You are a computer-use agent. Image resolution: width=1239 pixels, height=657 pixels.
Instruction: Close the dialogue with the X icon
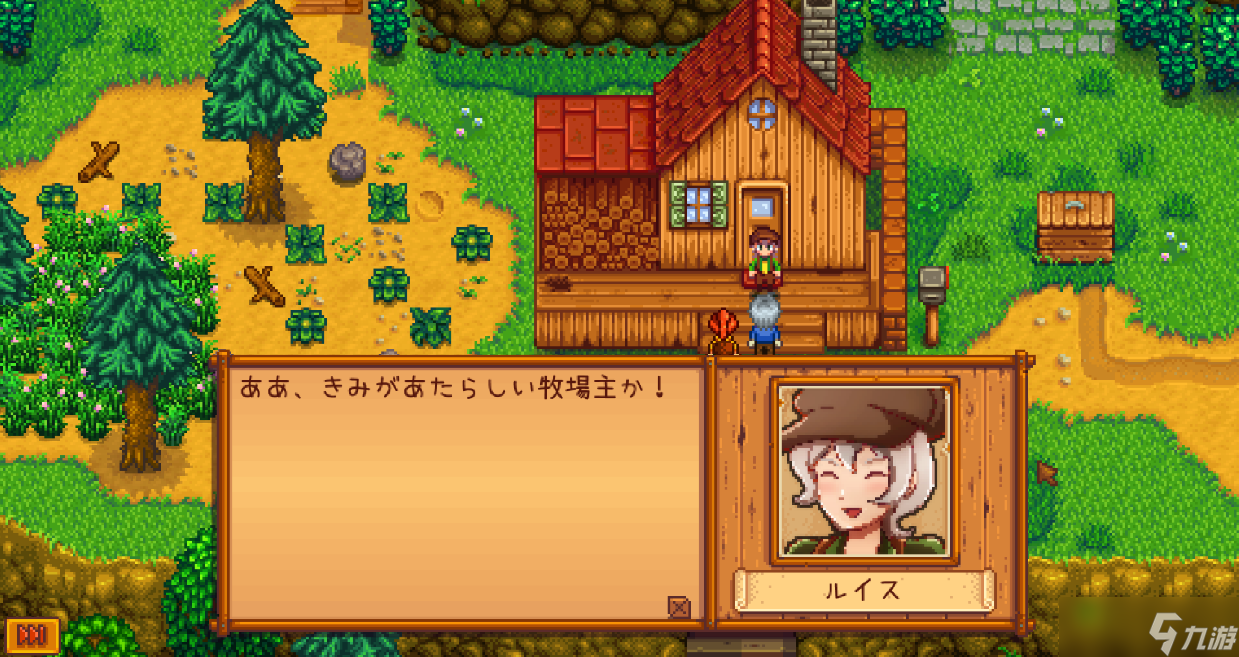(x=678, y=606)
